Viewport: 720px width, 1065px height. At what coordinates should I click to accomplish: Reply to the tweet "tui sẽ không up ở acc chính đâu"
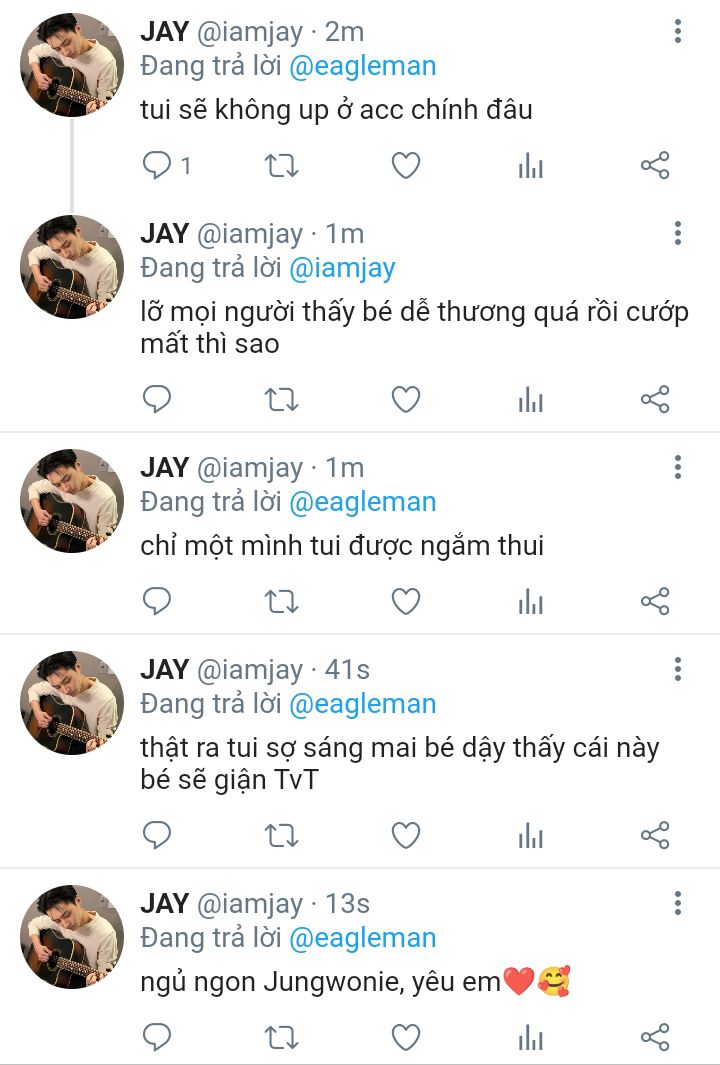tap(157, 165)
